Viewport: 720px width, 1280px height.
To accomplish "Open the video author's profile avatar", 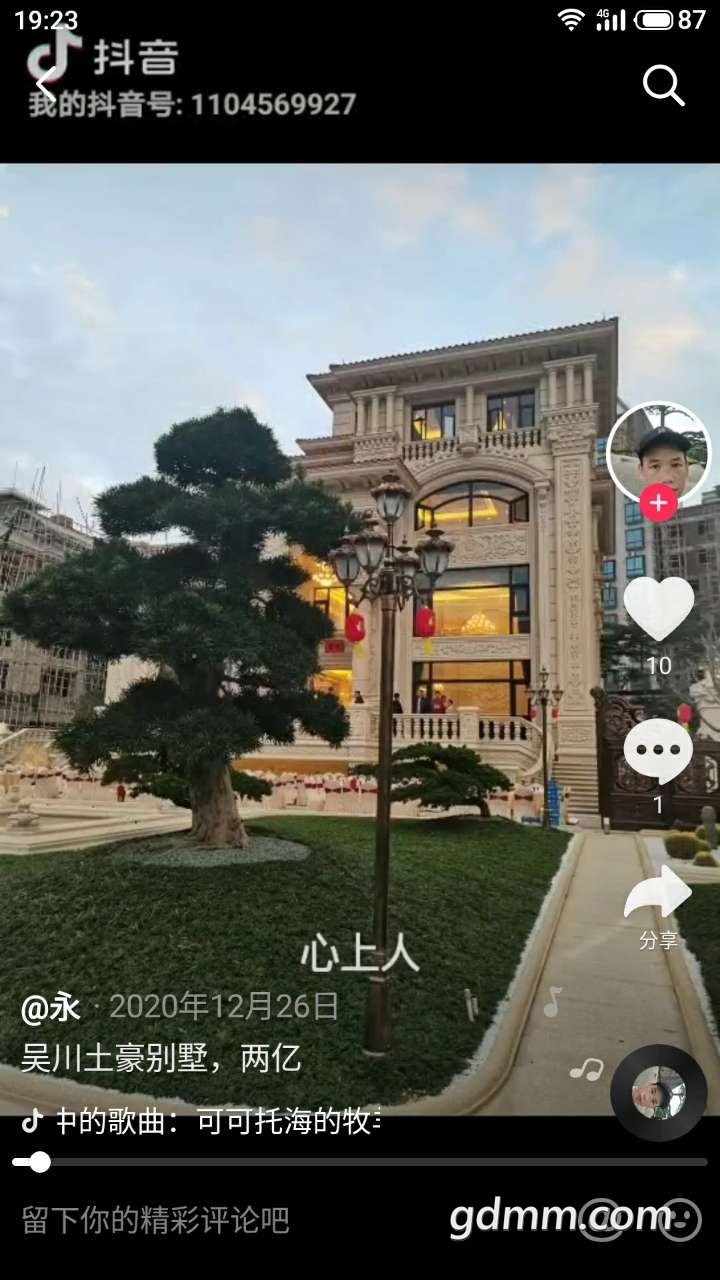I will pos(658,453).
